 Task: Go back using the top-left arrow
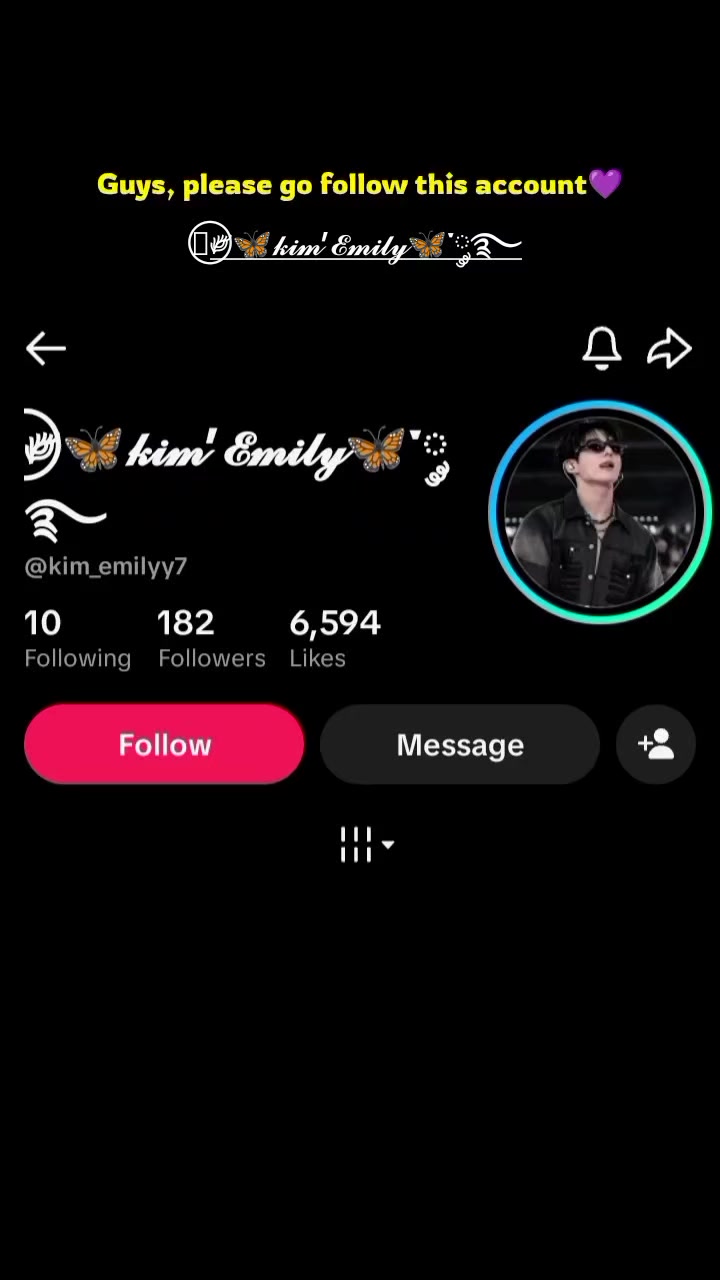click(46, 349)
